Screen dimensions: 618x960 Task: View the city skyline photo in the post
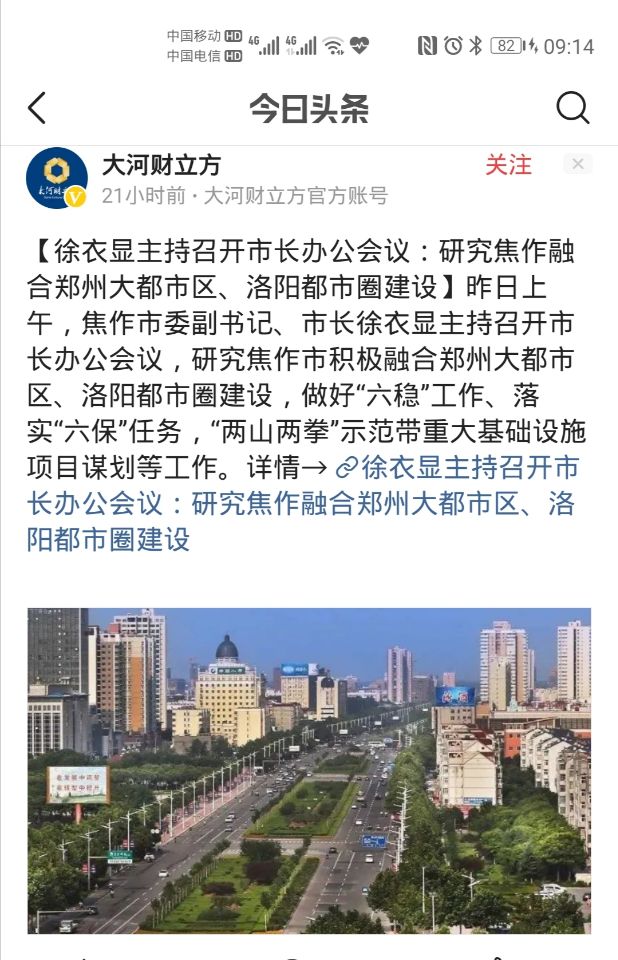(309, 770)
